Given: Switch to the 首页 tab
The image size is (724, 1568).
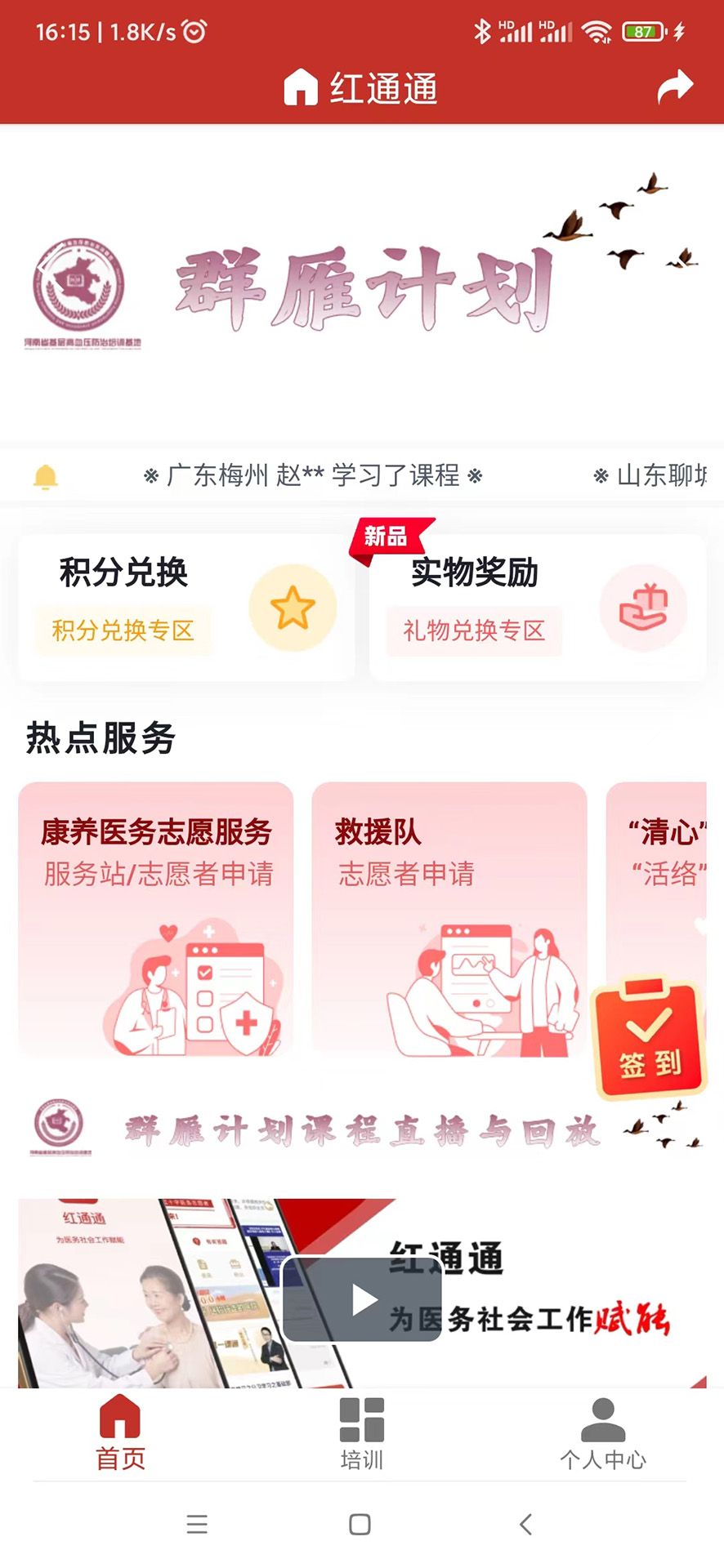Looking at the screenshot, I should point(120,1432).
